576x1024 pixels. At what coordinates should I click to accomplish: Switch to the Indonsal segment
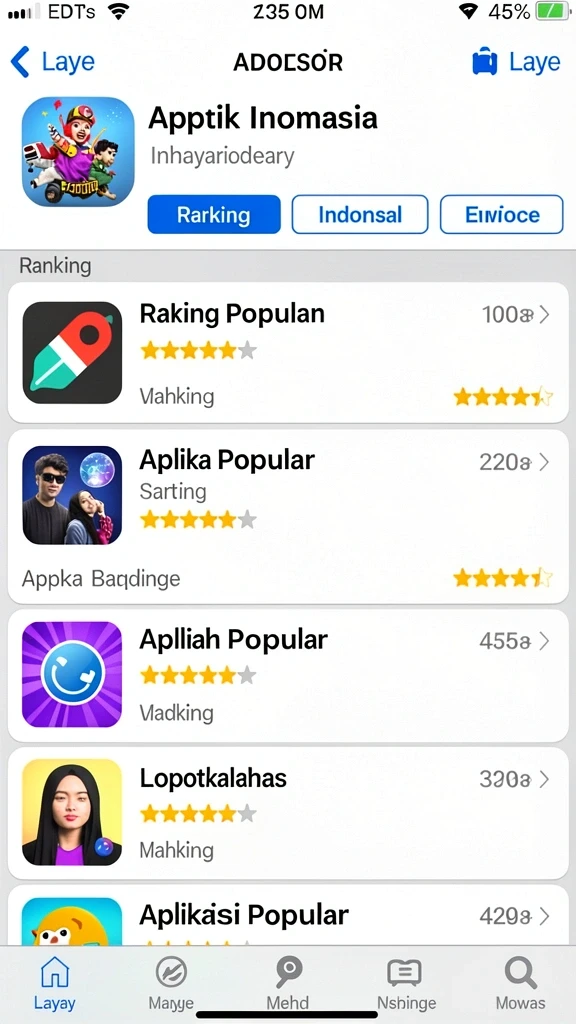tap(360, 214)
